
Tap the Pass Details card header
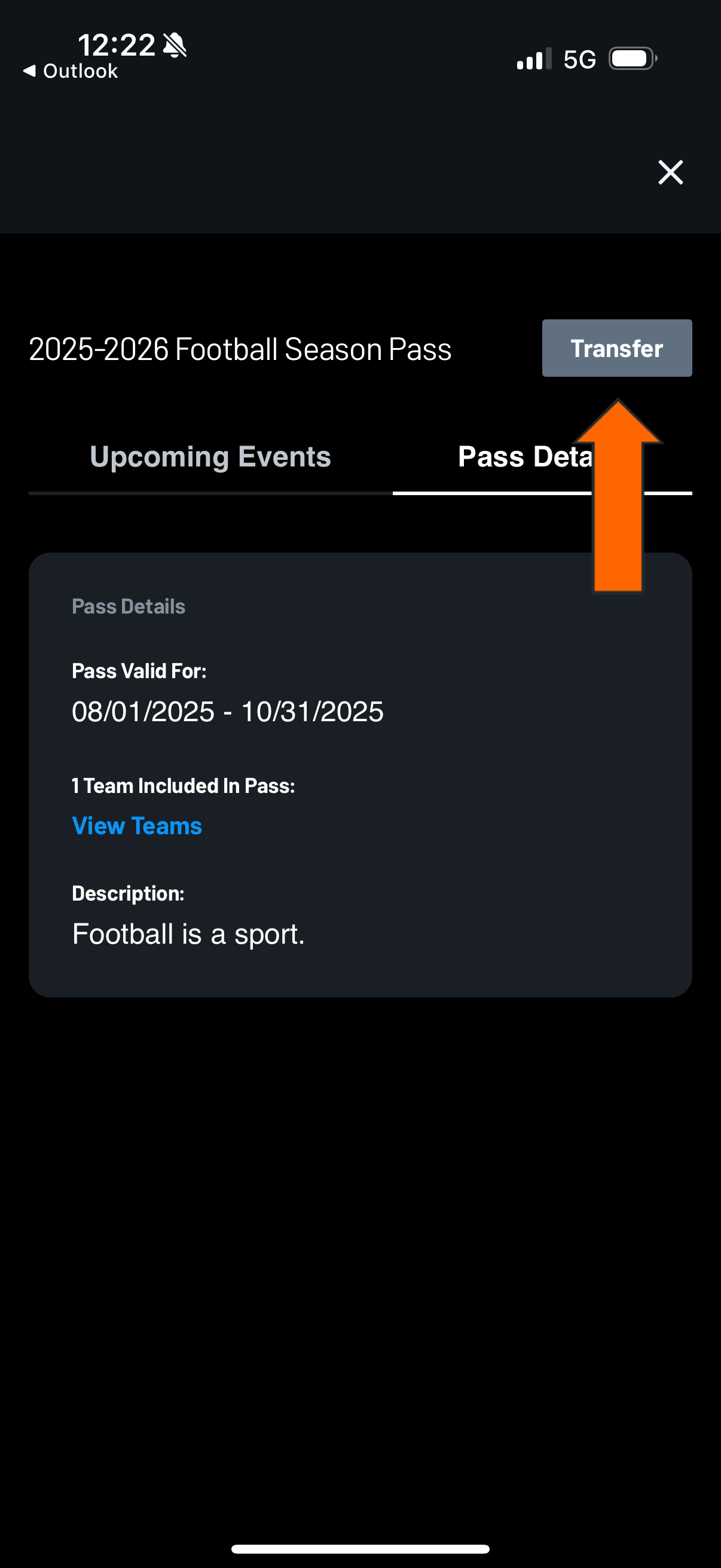coord(128,606)
